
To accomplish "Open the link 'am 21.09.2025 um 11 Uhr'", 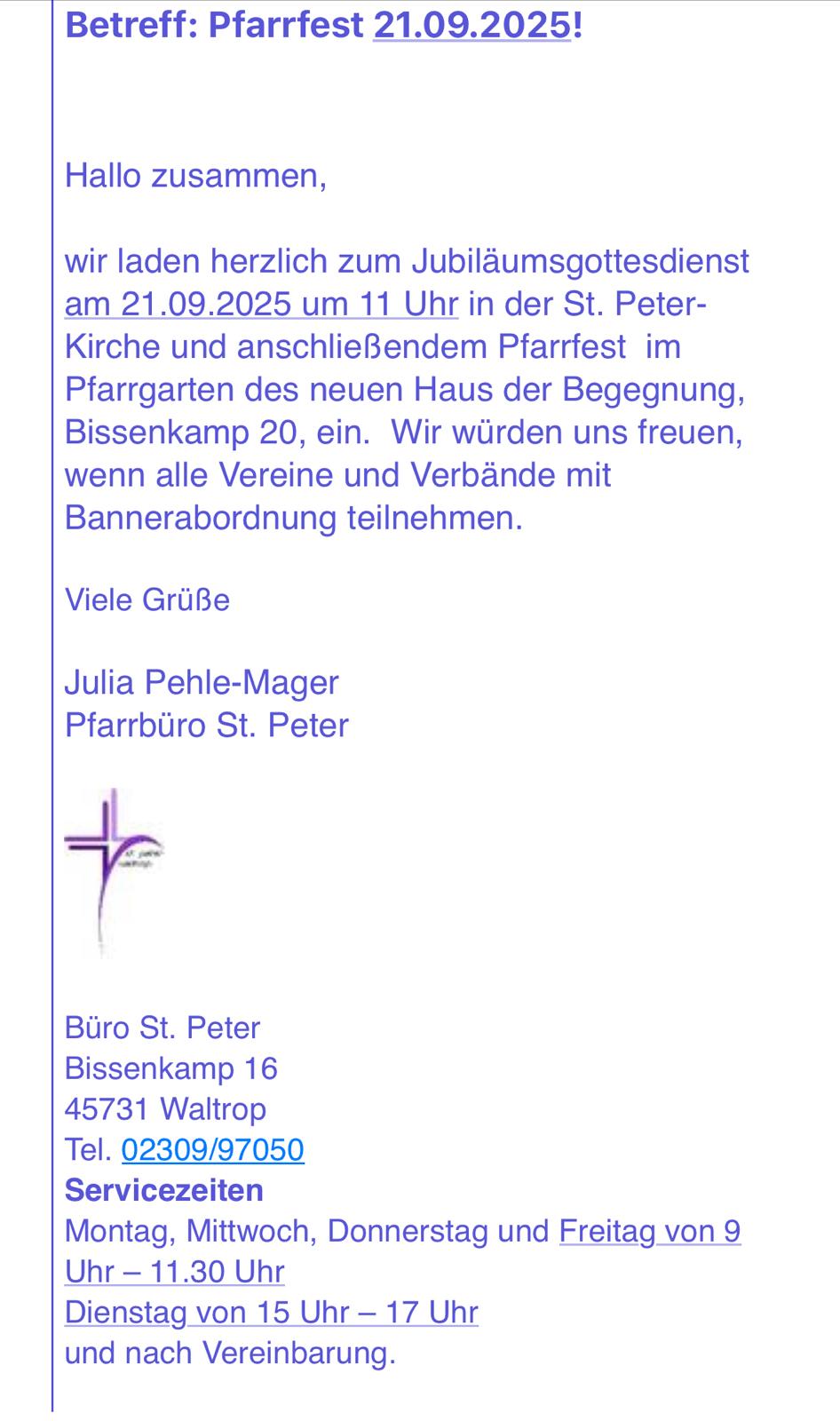I will click(261, 304).
